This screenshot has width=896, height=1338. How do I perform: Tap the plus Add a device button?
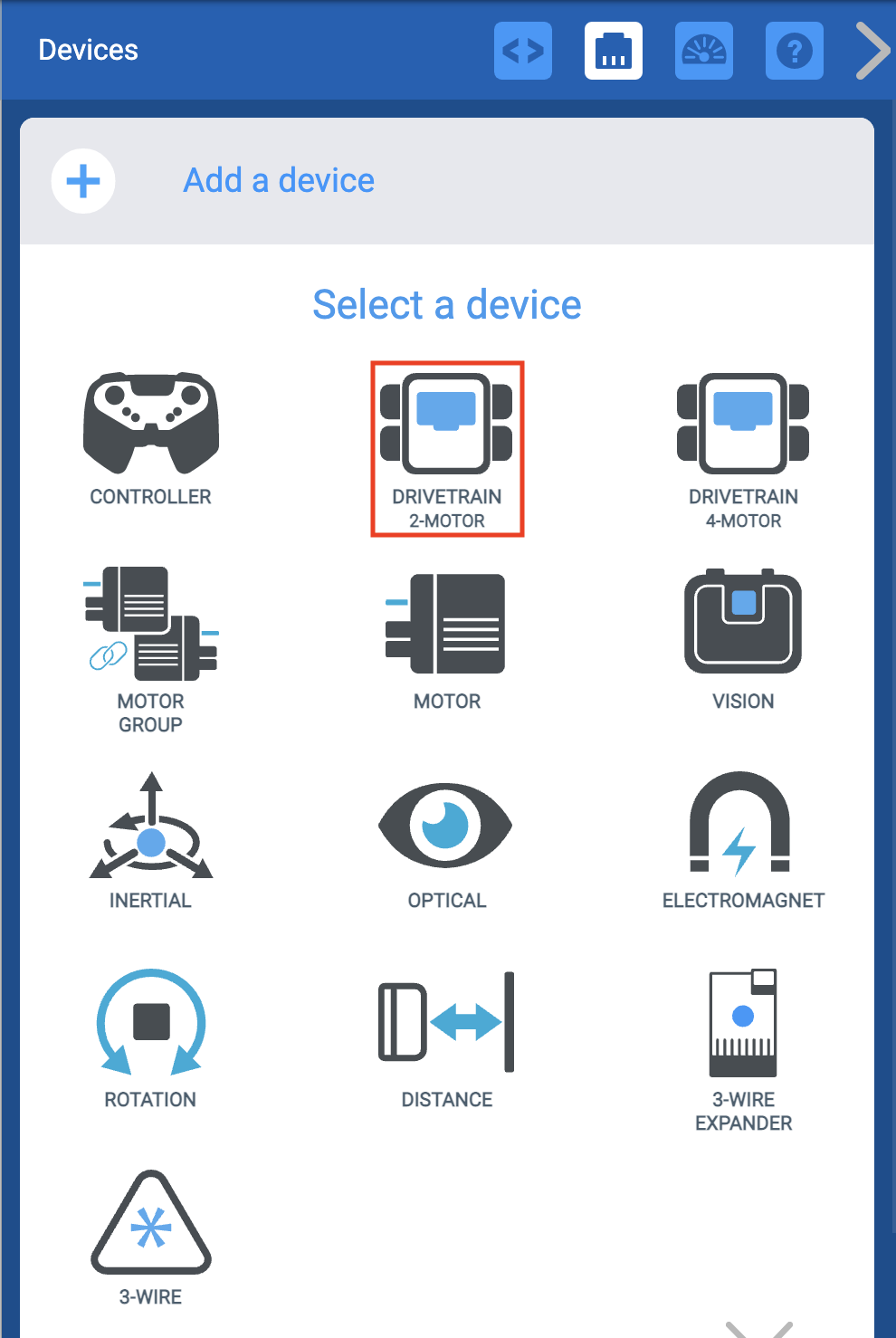click(x=83, y=181)
